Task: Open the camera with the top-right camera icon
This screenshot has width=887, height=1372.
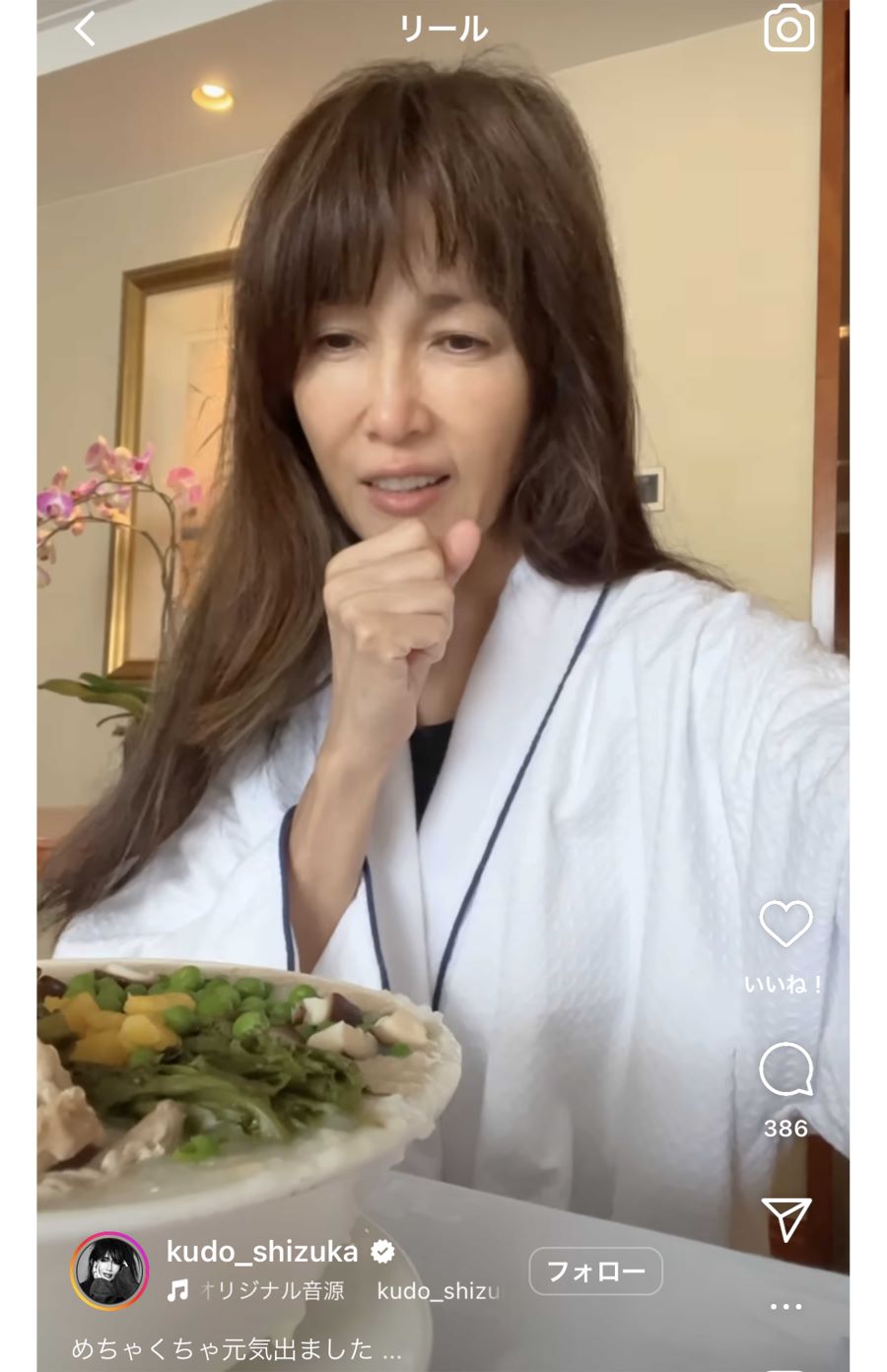Action: (786, 28)
